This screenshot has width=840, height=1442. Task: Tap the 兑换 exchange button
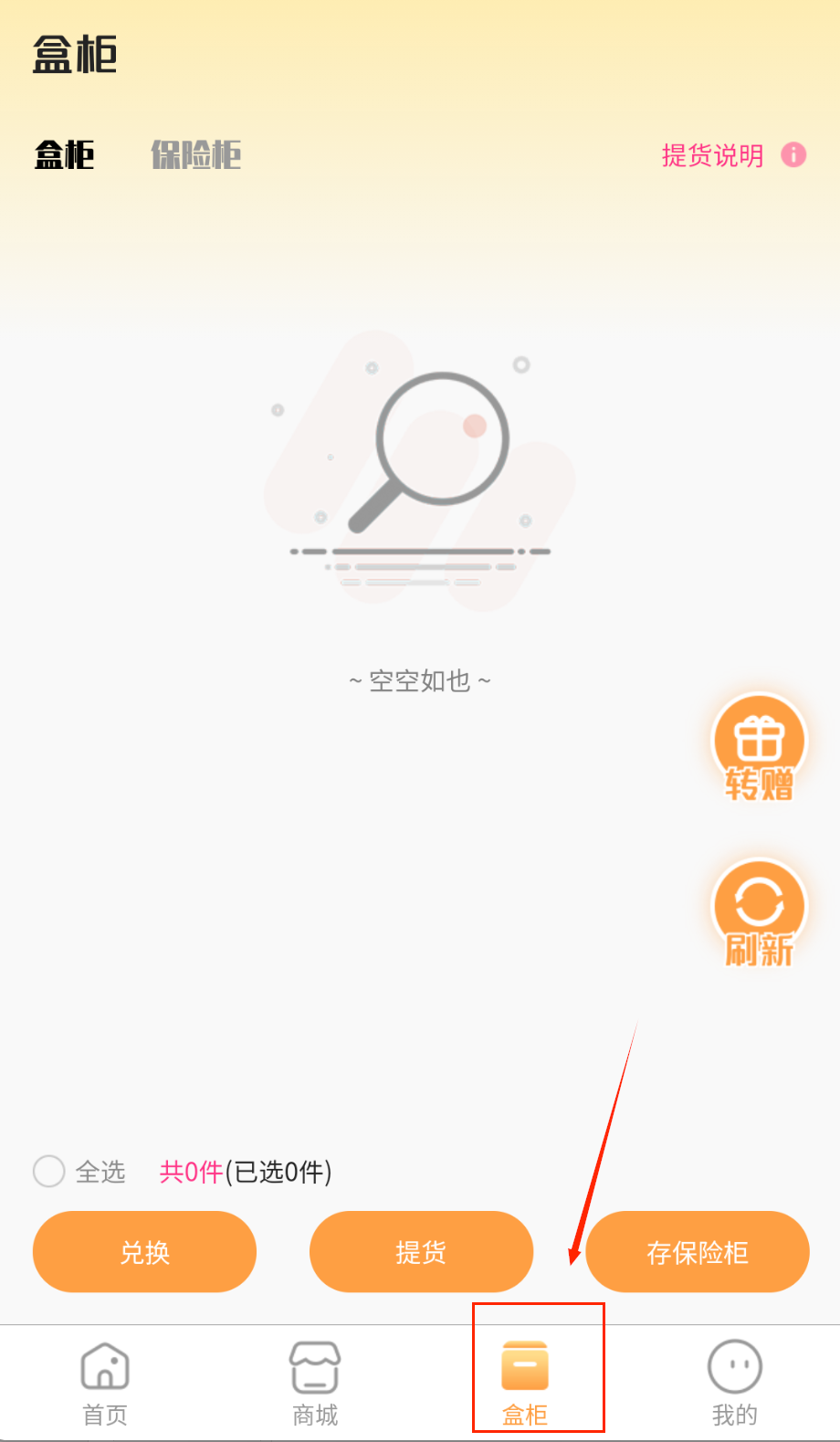coord(144,1252)
